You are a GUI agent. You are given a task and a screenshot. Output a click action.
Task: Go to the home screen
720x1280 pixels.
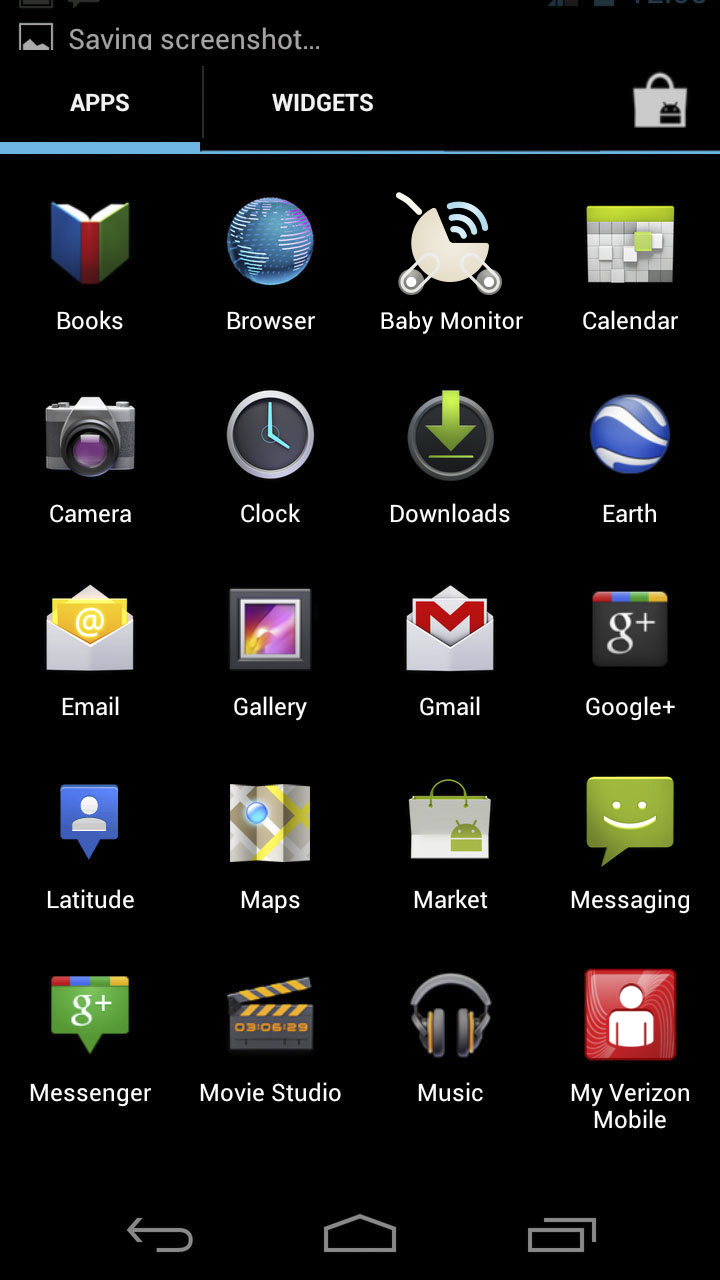pyautogui.click(x=360, y=1235)
